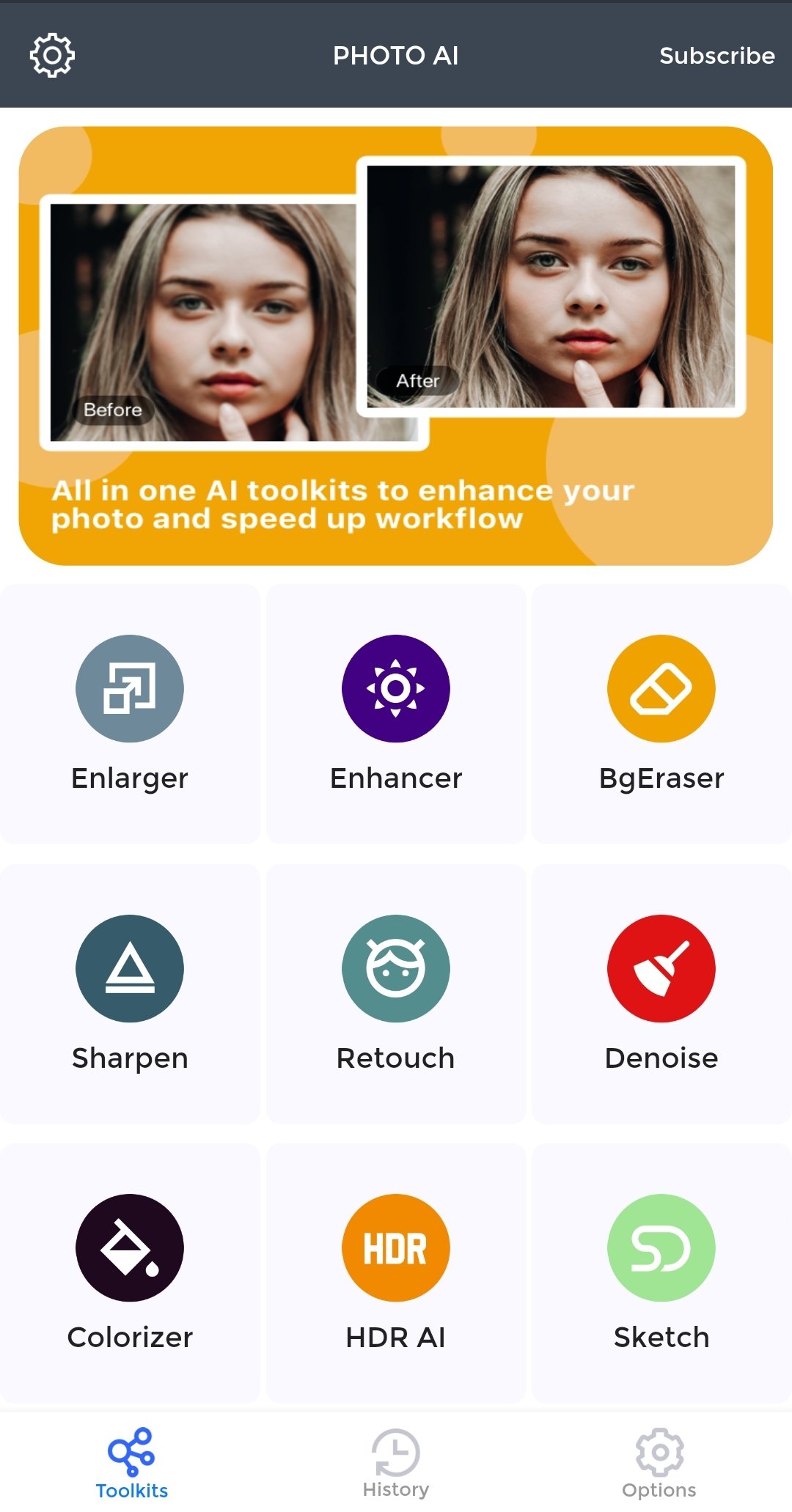Open settings gear in the header
The width and height of the screenshot is (792, 1512).
tap(52, 55)
